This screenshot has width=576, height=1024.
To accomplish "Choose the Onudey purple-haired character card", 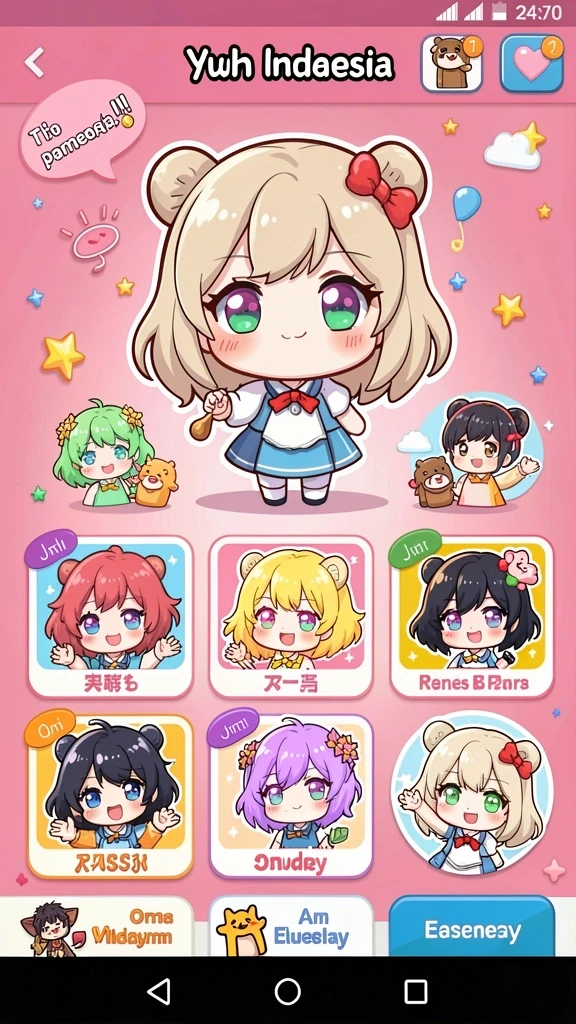I will pos(291,797).
